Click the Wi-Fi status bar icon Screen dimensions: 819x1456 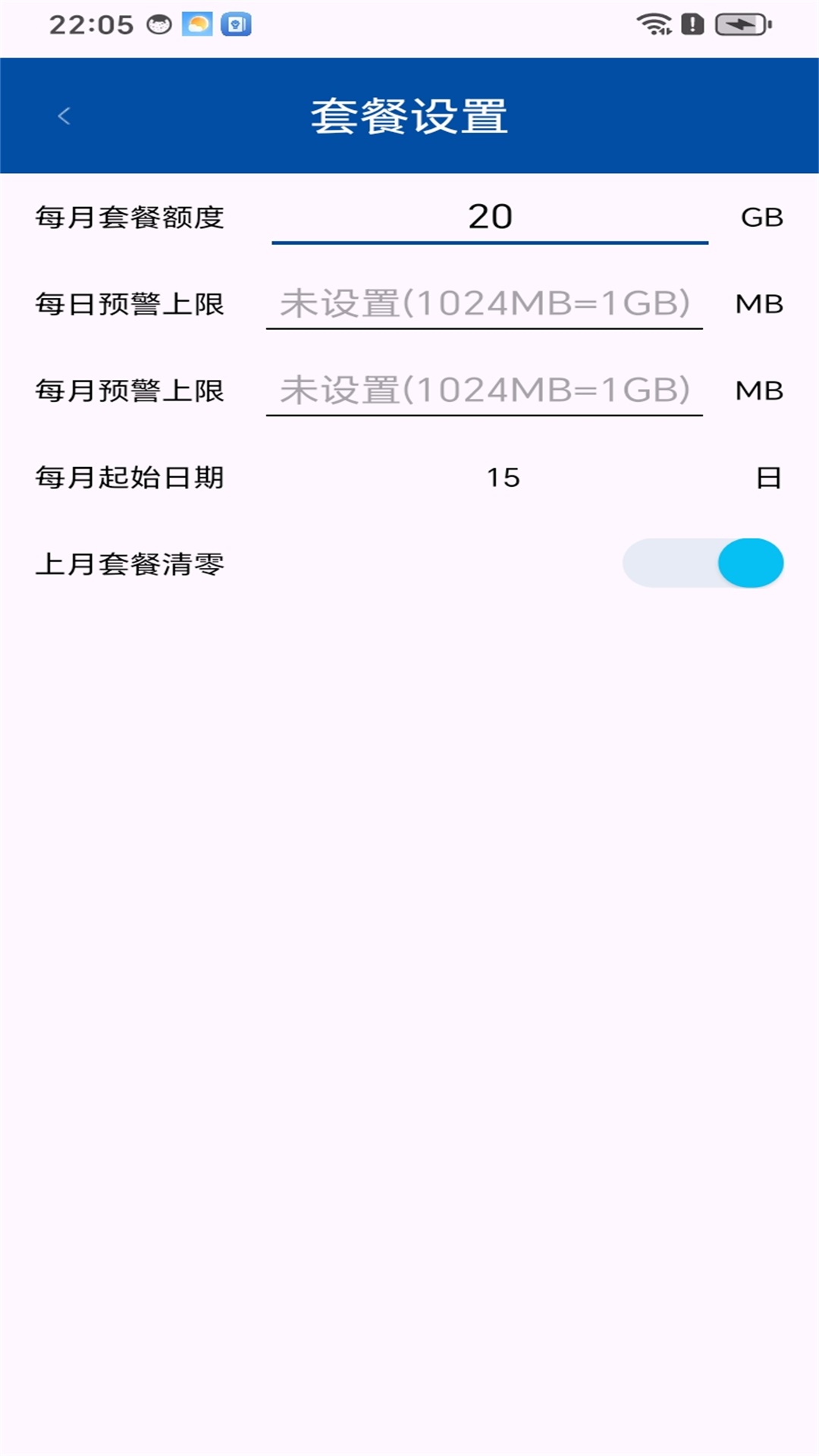(x=652, y=24)
